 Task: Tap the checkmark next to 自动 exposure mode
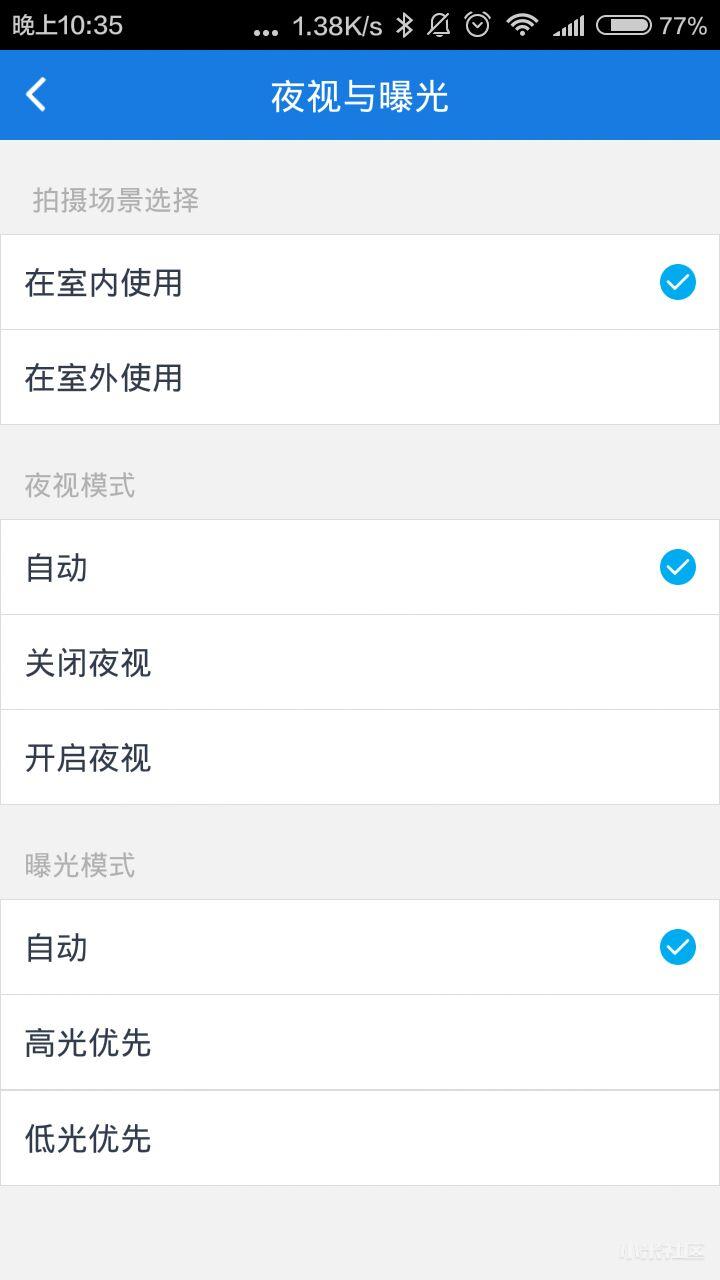coord(677,947)
